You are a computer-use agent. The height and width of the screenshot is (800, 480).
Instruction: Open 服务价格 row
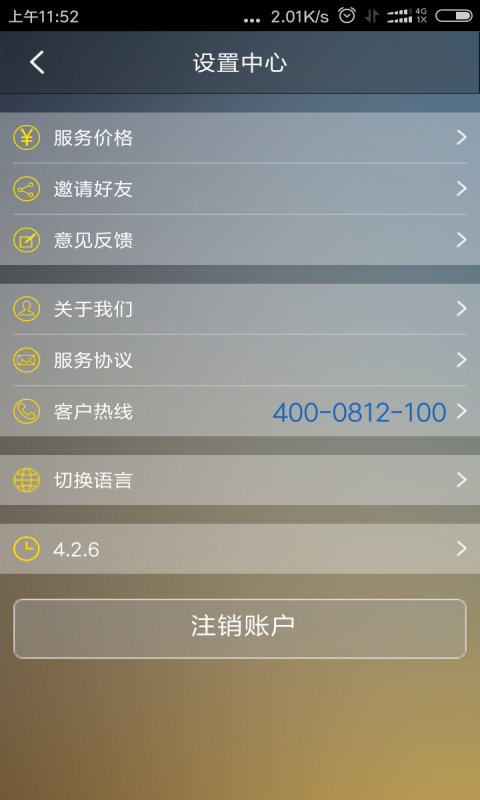point(240,138)
